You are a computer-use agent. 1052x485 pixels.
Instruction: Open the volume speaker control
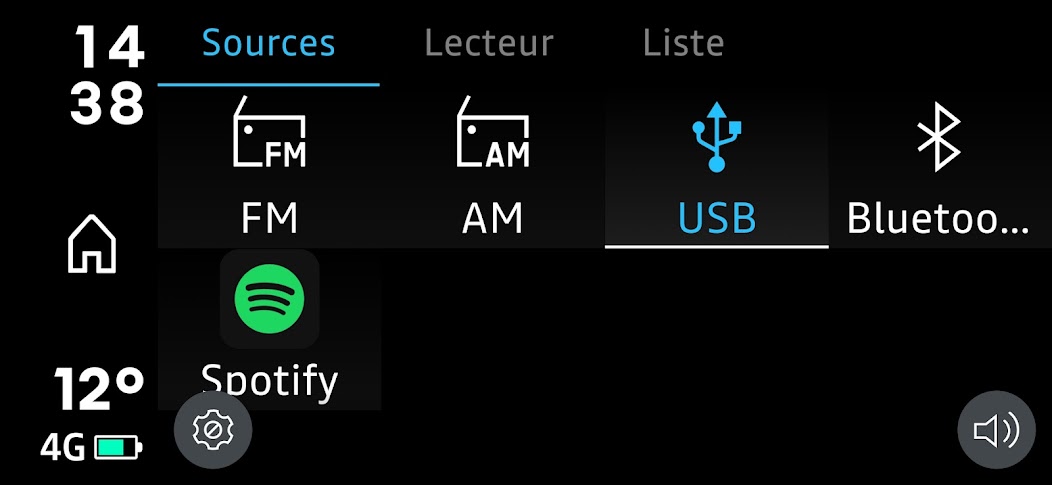pos(996,431)
